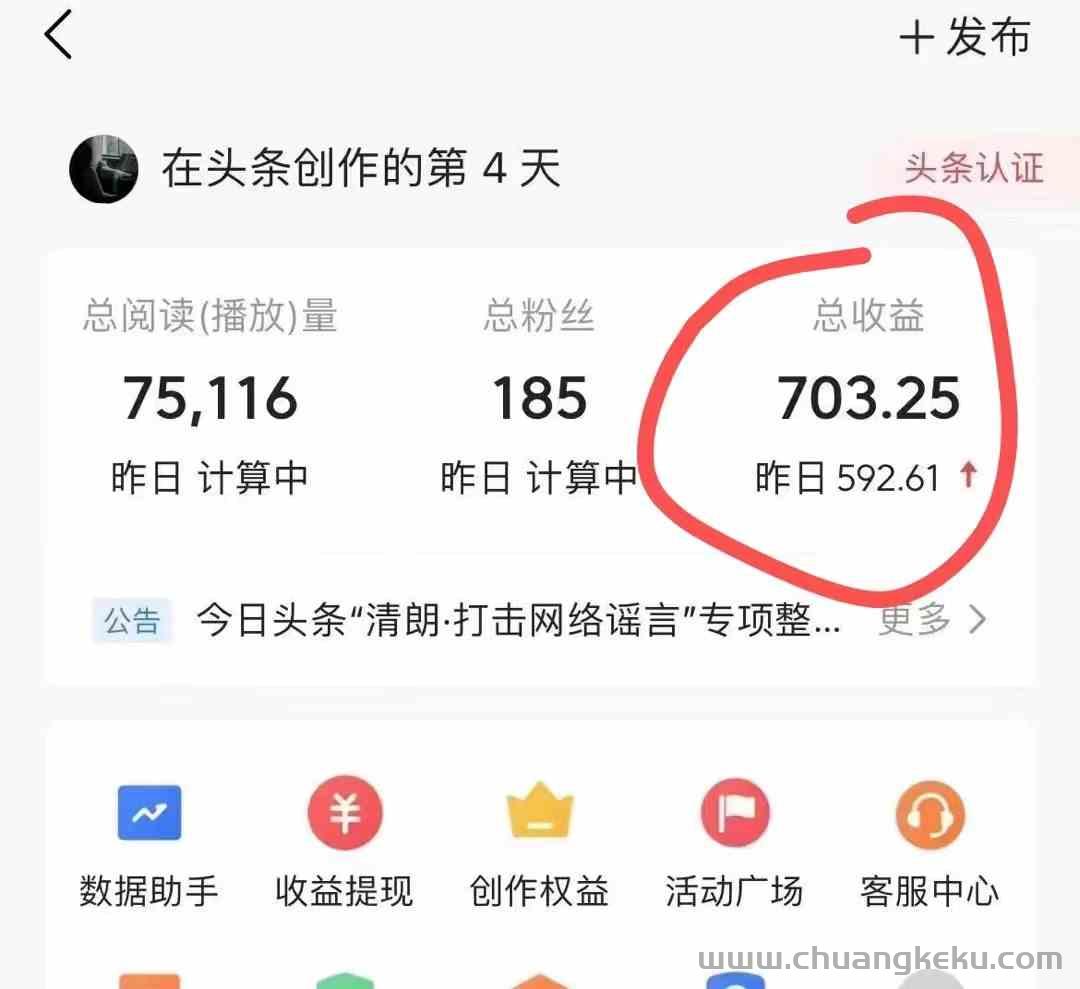This screenshot has height=989, width=1080.
Task: Tap 更多 to see more announcements
Action: click(x=932, y=620)
